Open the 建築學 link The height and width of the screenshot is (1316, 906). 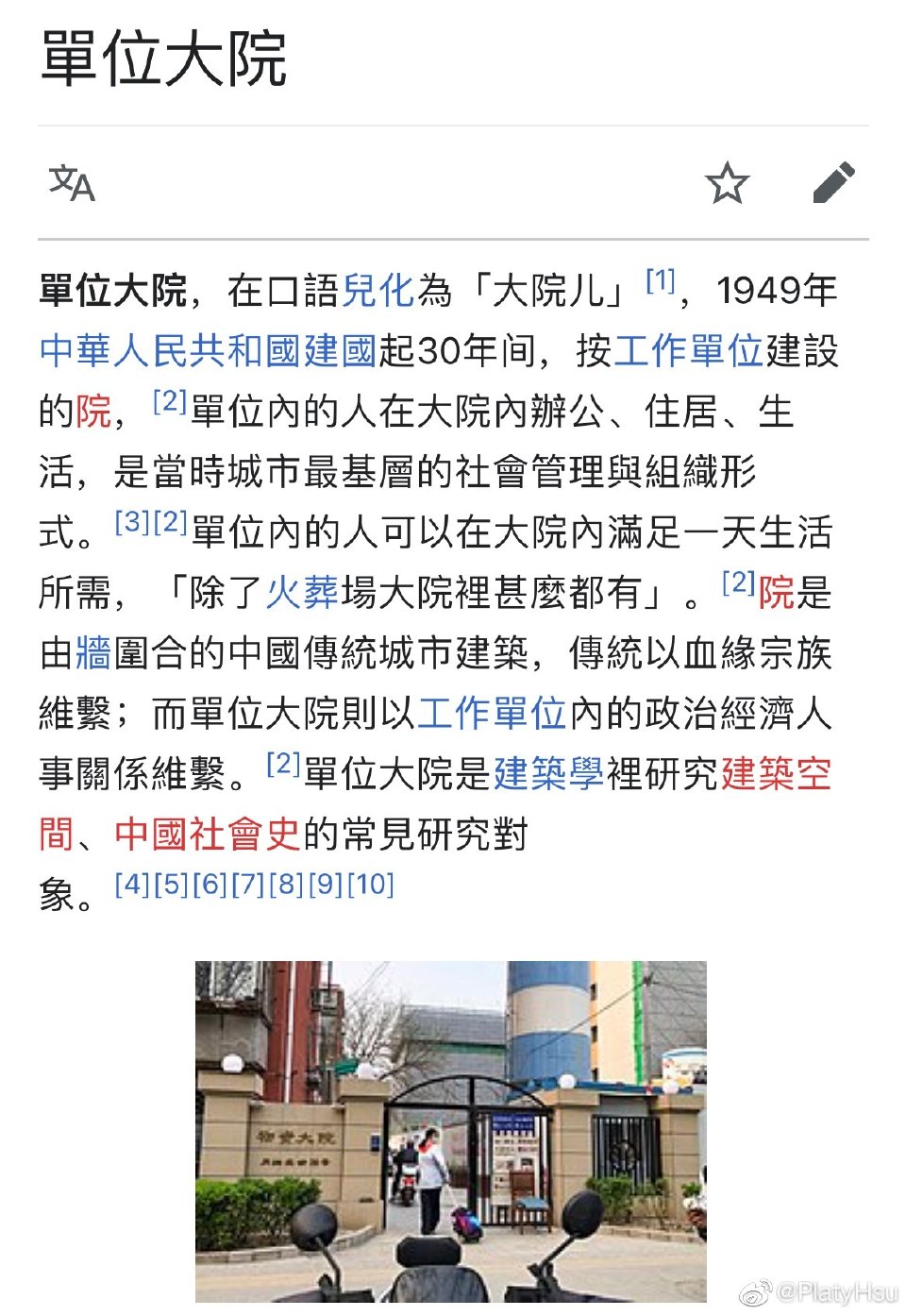pos(548,774)
